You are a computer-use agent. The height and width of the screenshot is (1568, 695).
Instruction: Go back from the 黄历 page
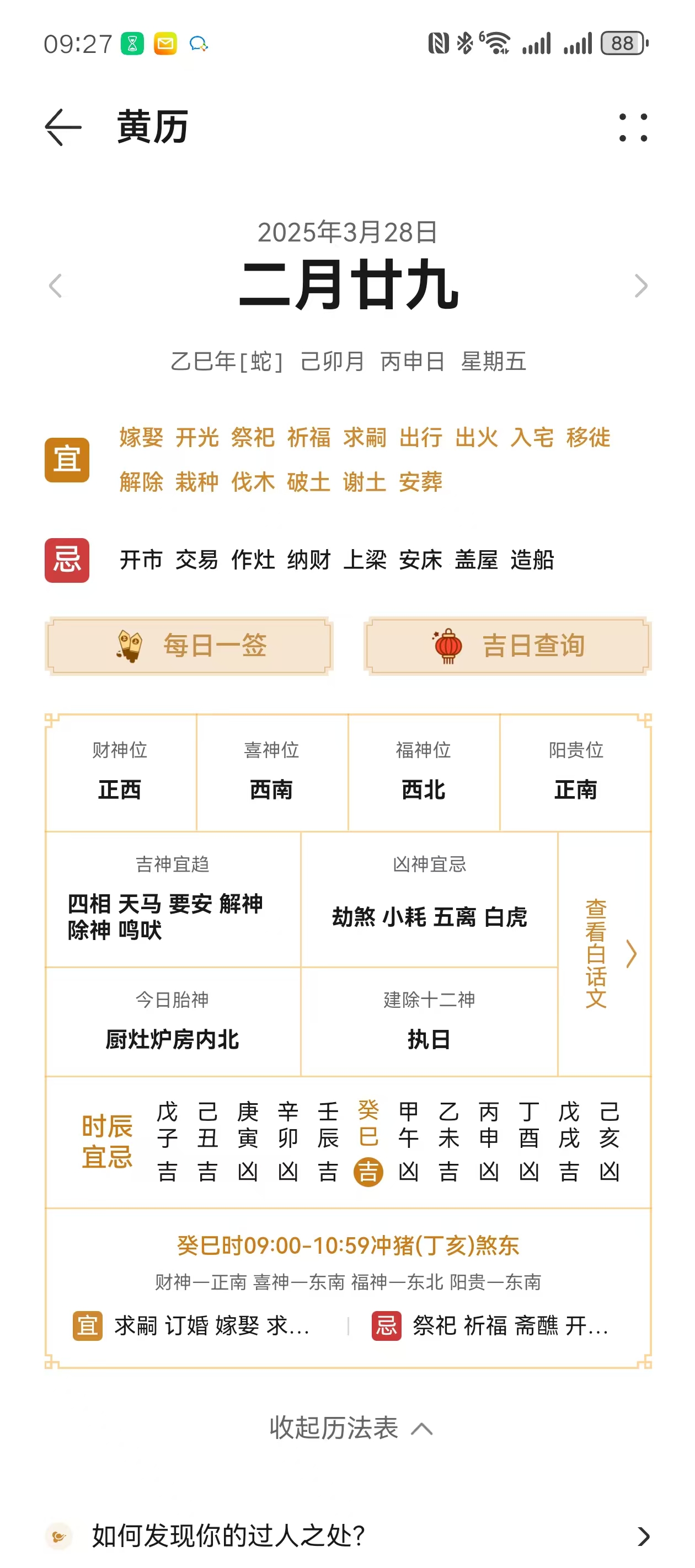pyautogui.click(x=63, y=127)
